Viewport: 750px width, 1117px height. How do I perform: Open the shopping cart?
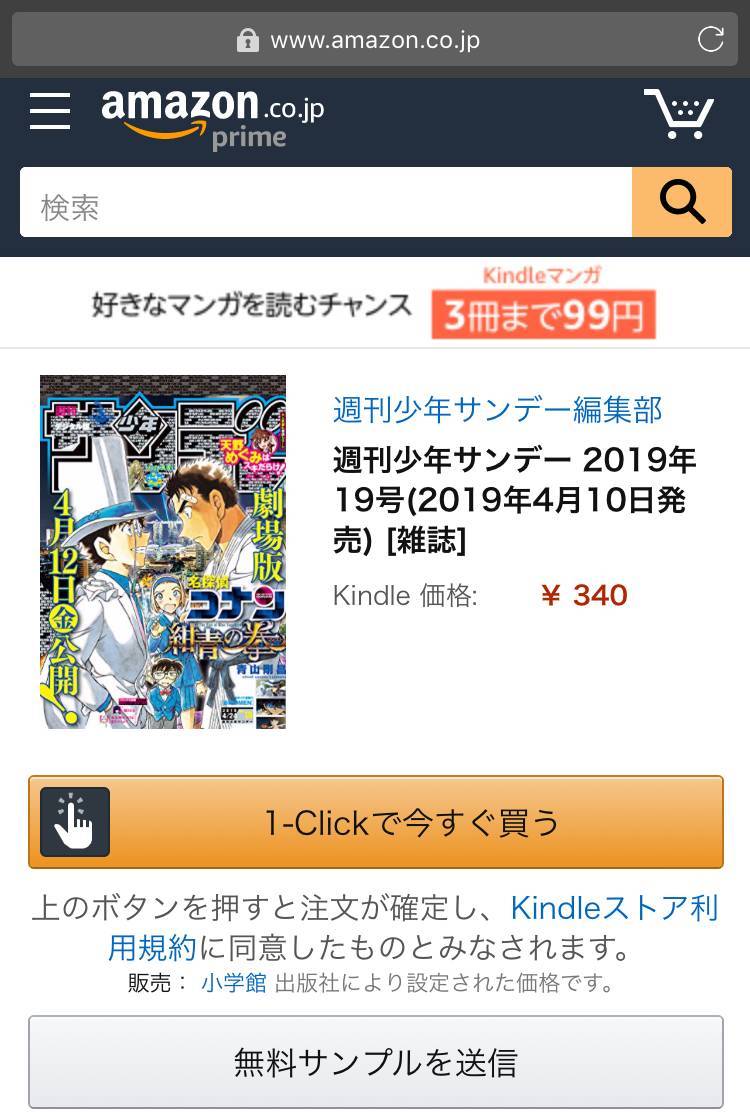click(x=679, y=113)
